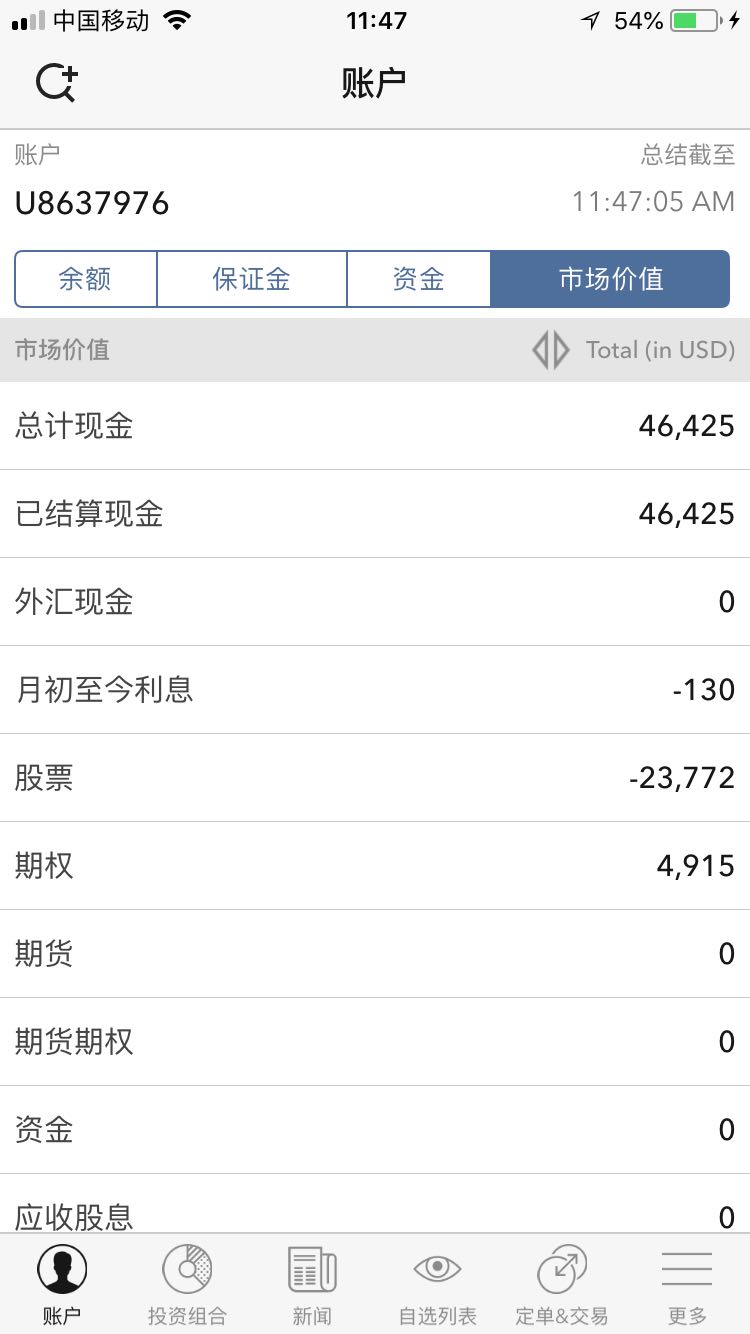Open the 定单&交易 tab
The height and width of the screenshot is (1334, 750).
tap(562, 1284)
